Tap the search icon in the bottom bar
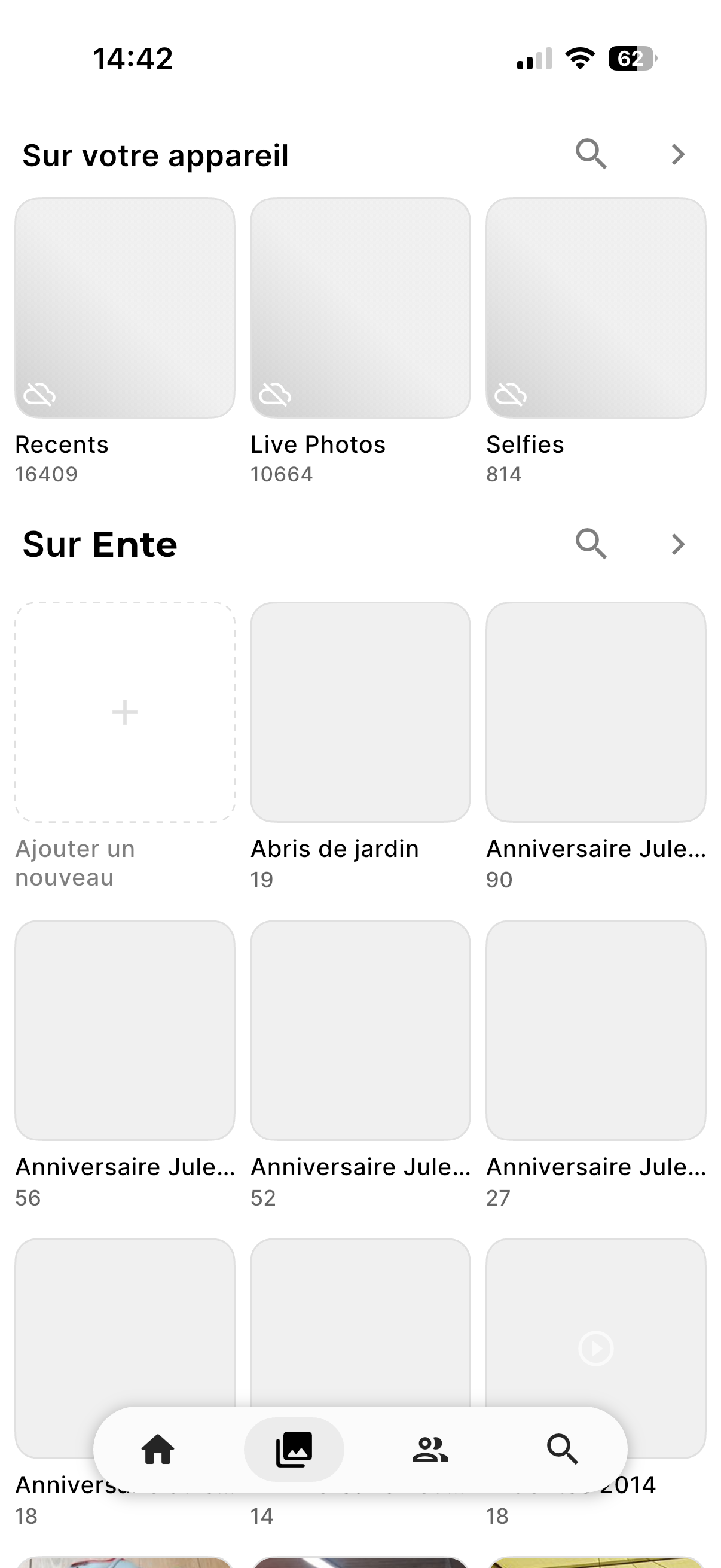This screenshot has width=721, height=1568. coord(563,1450)
